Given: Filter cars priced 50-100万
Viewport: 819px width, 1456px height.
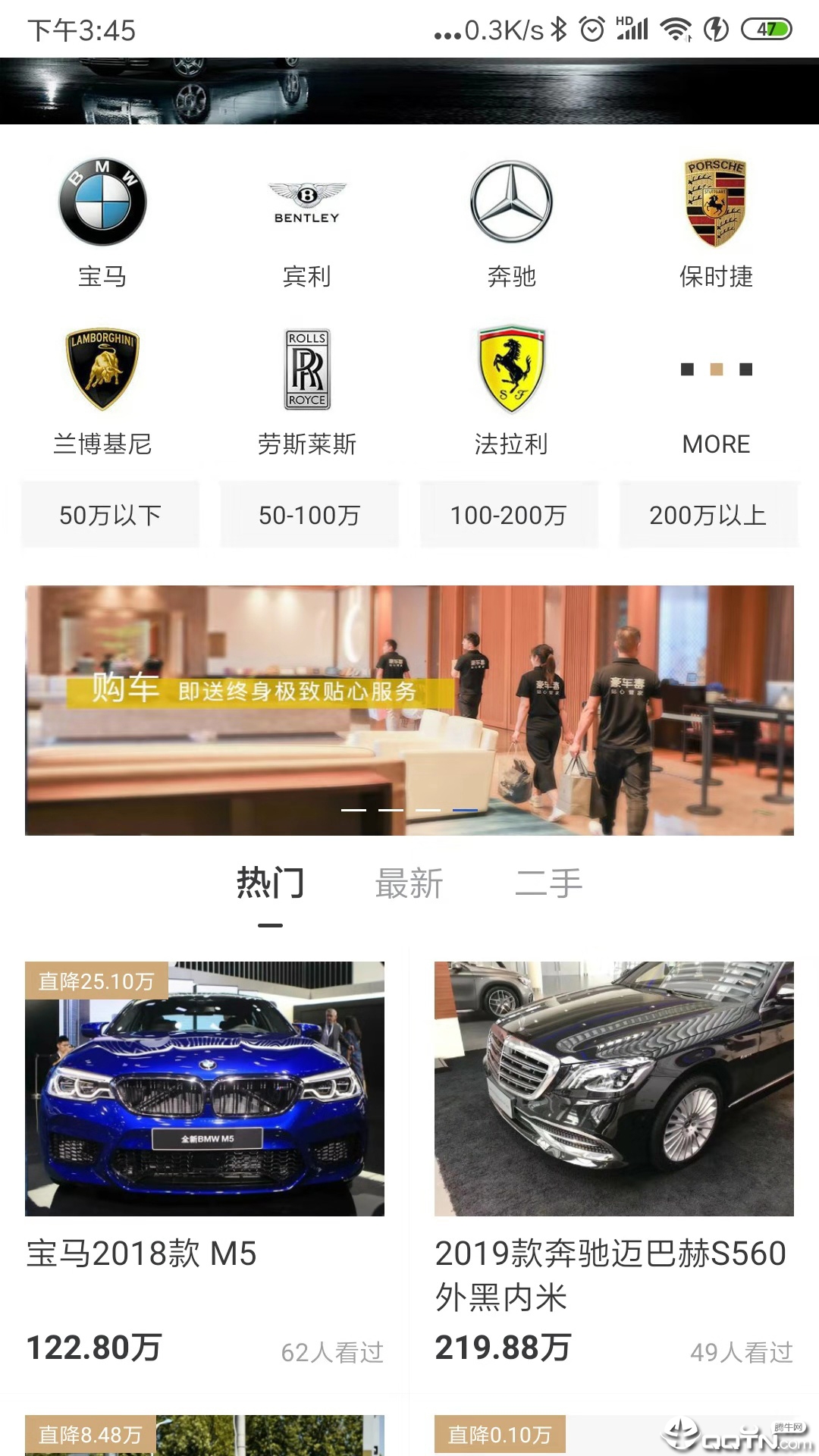Looking at the screenshot, I should pyautogui.click(x=309, y=515).
